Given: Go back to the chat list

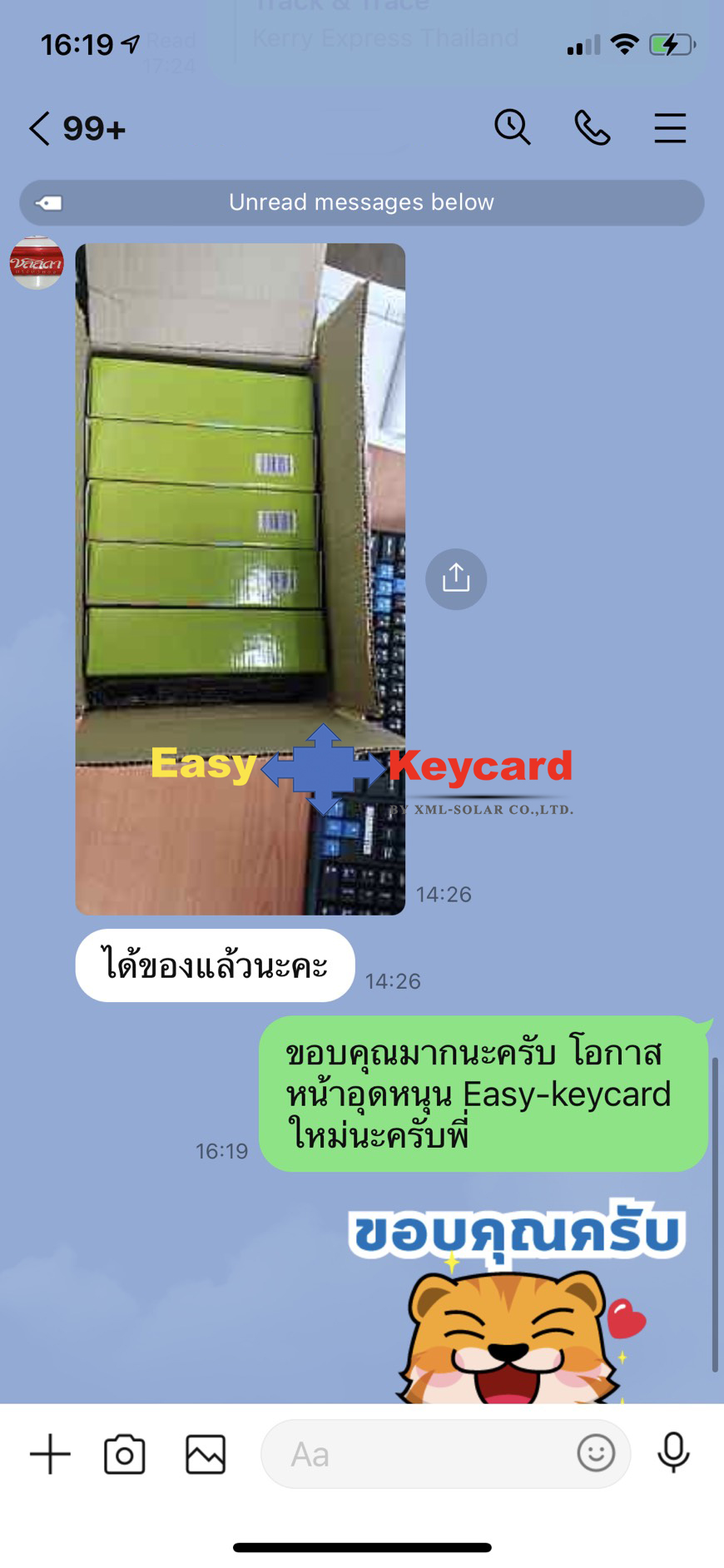Looking at the screenshot, I should click(40, 129).
